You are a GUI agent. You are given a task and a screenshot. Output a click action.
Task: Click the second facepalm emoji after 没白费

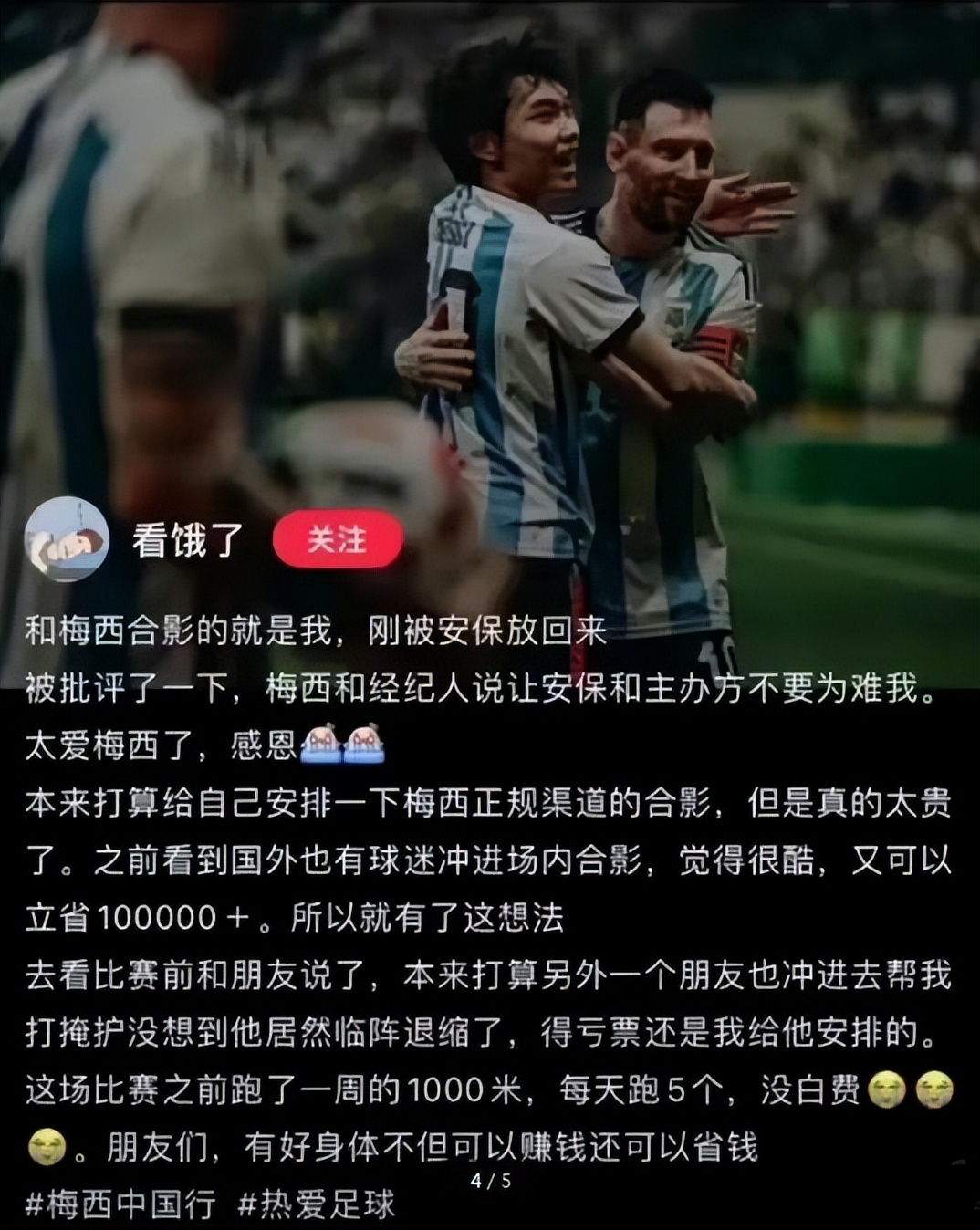[x=933, y=1090]
